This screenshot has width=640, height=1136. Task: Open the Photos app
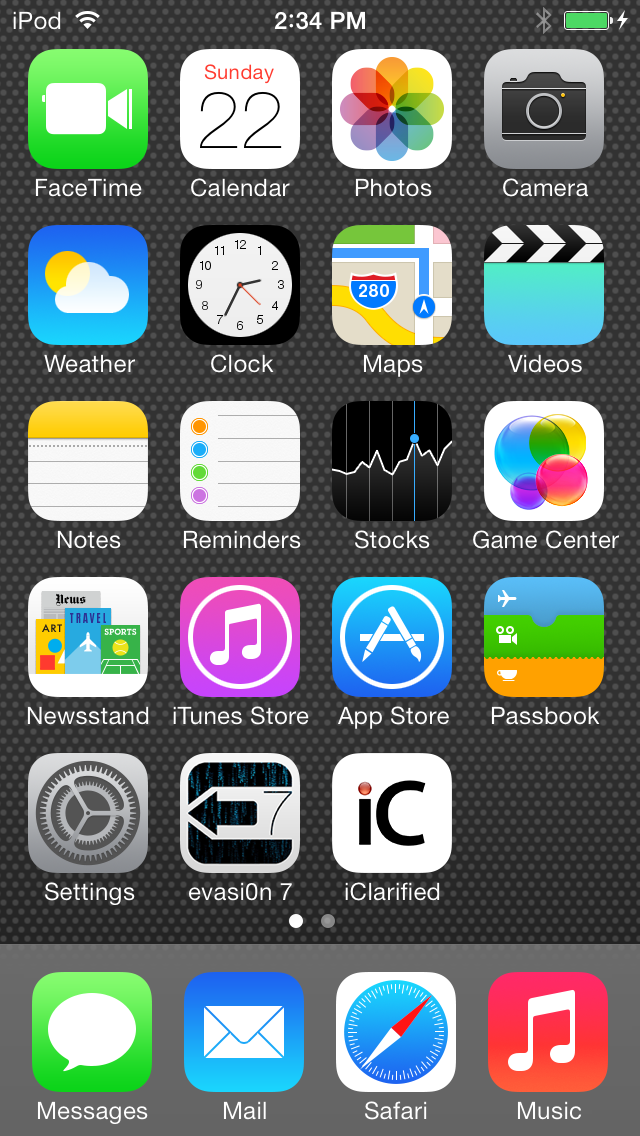click(392, 109)
